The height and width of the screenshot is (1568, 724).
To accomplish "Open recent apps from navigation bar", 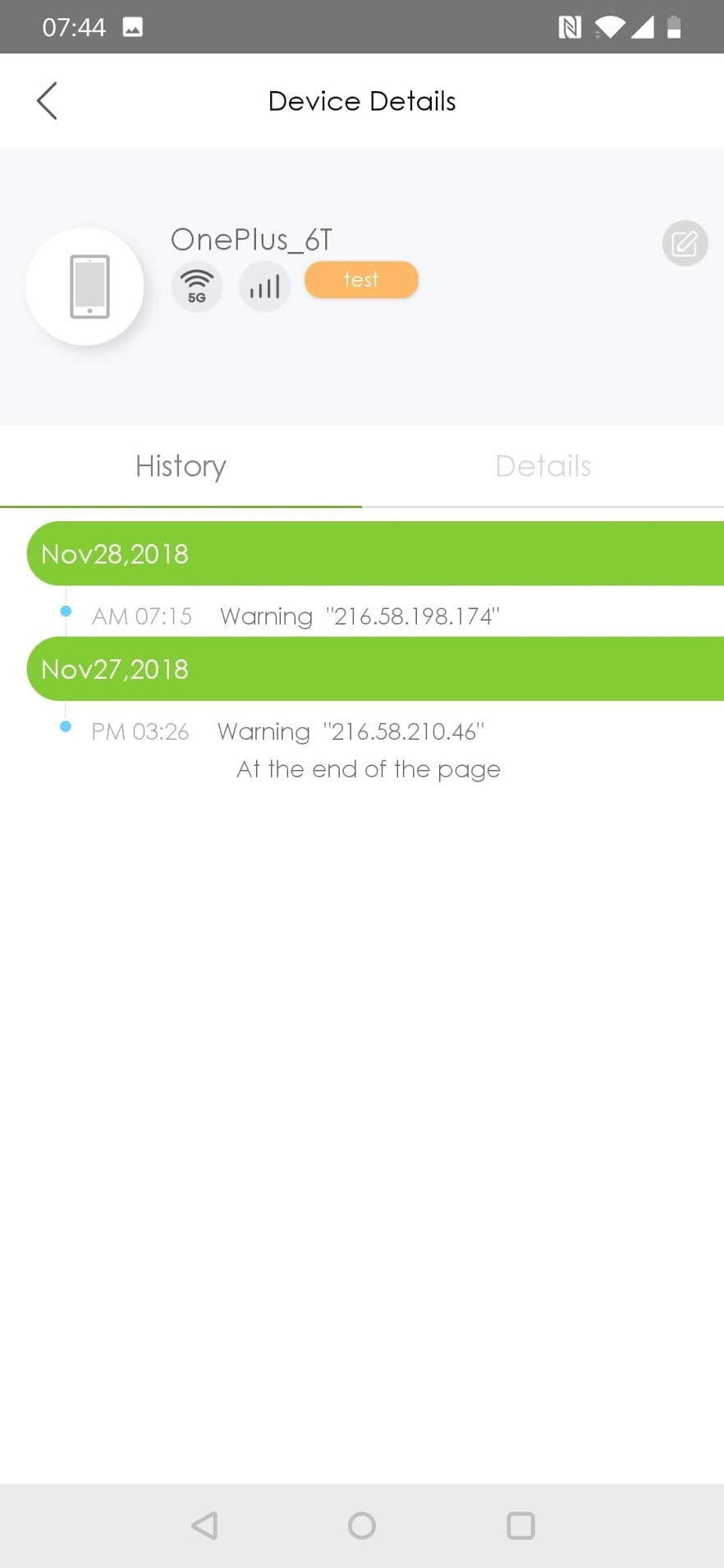I will point(520,1525).
